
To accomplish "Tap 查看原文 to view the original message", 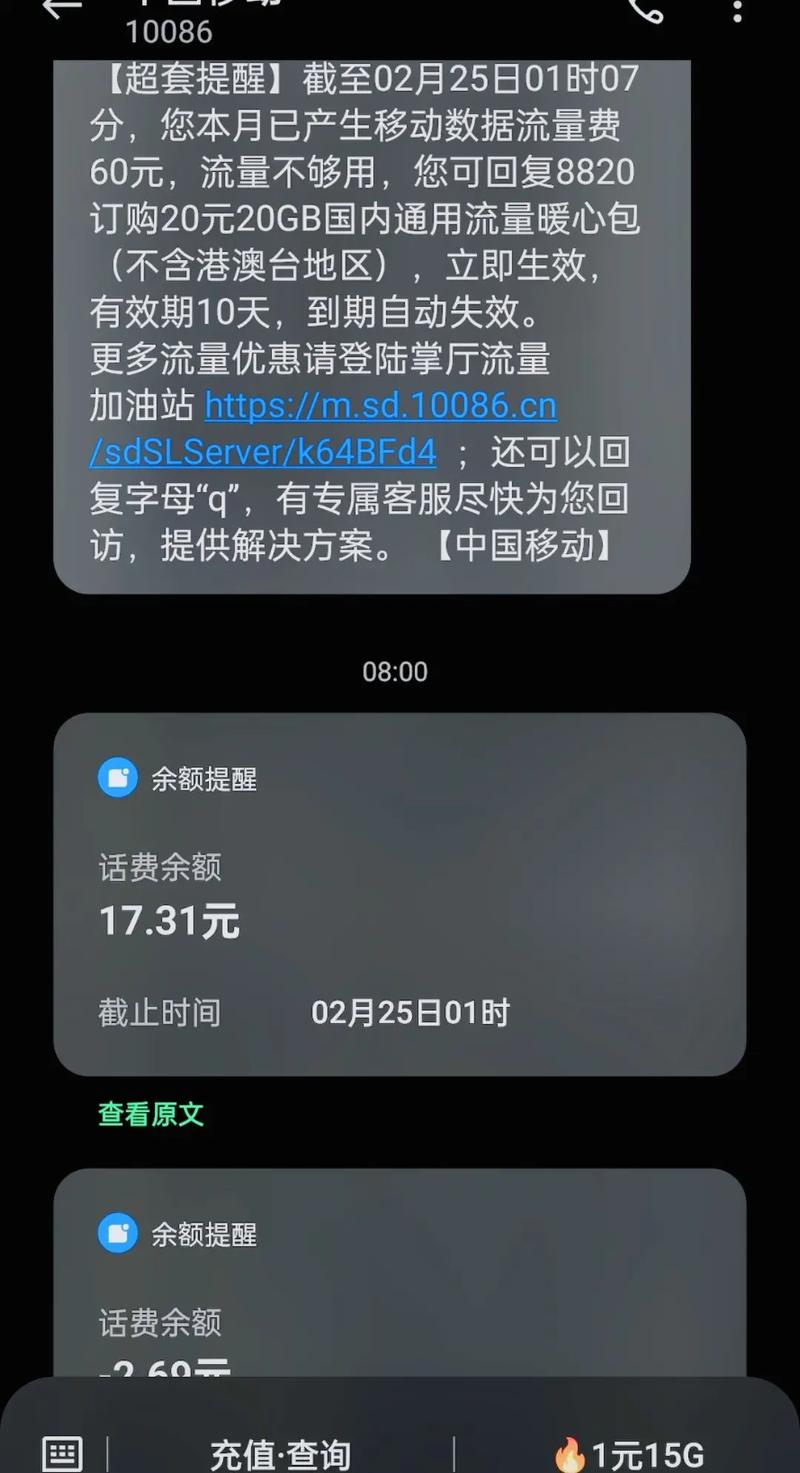I will (x=151, y=1114).
